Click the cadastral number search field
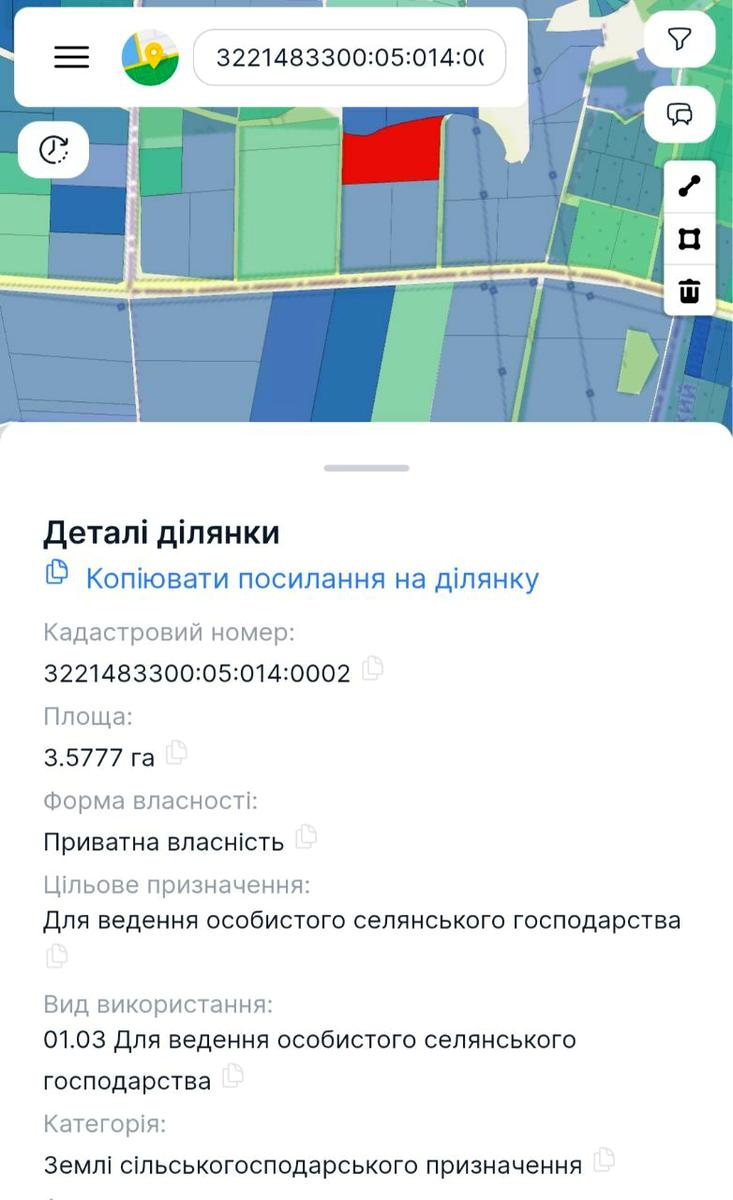The image size is (733, 1200). coord(349,57)
